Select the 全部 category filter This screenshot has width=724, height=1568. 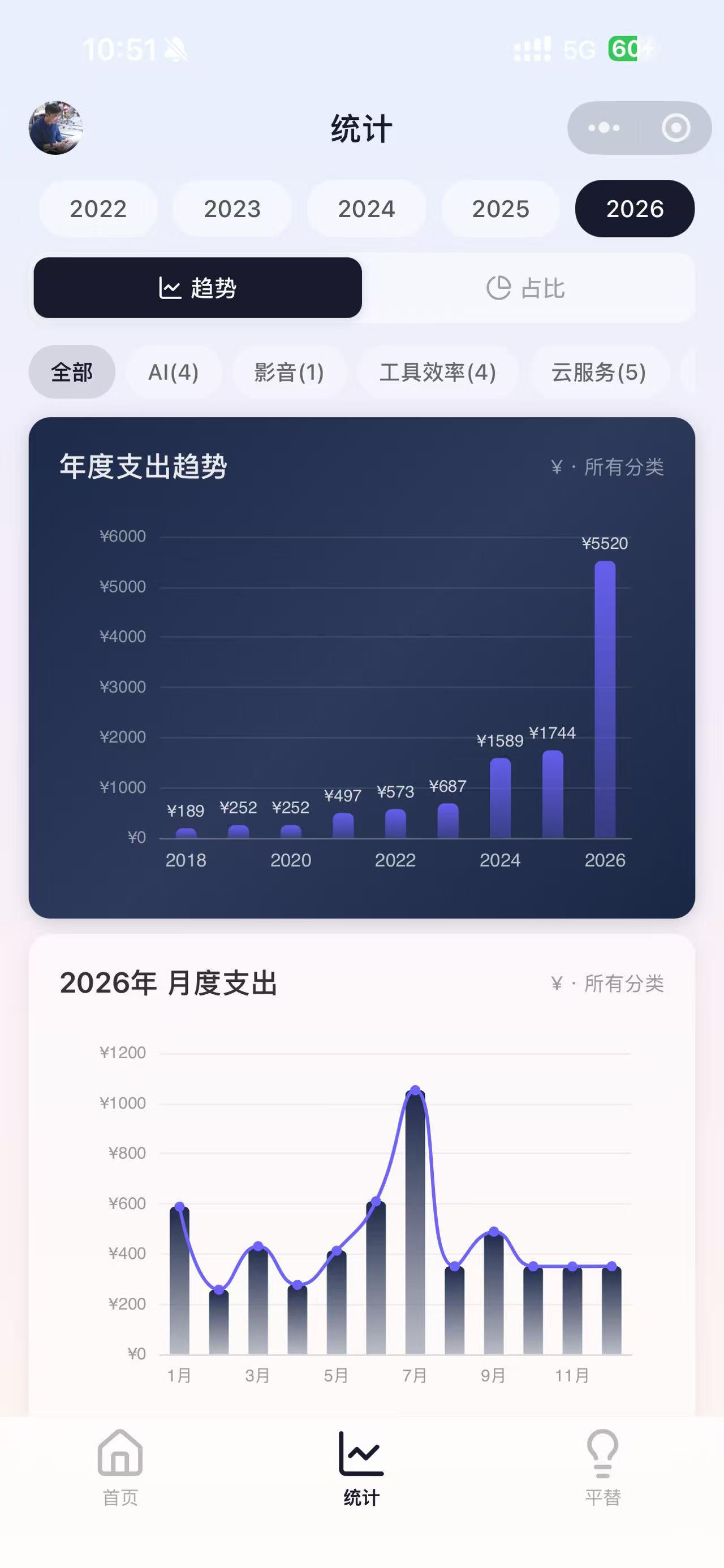pos(72,372)
